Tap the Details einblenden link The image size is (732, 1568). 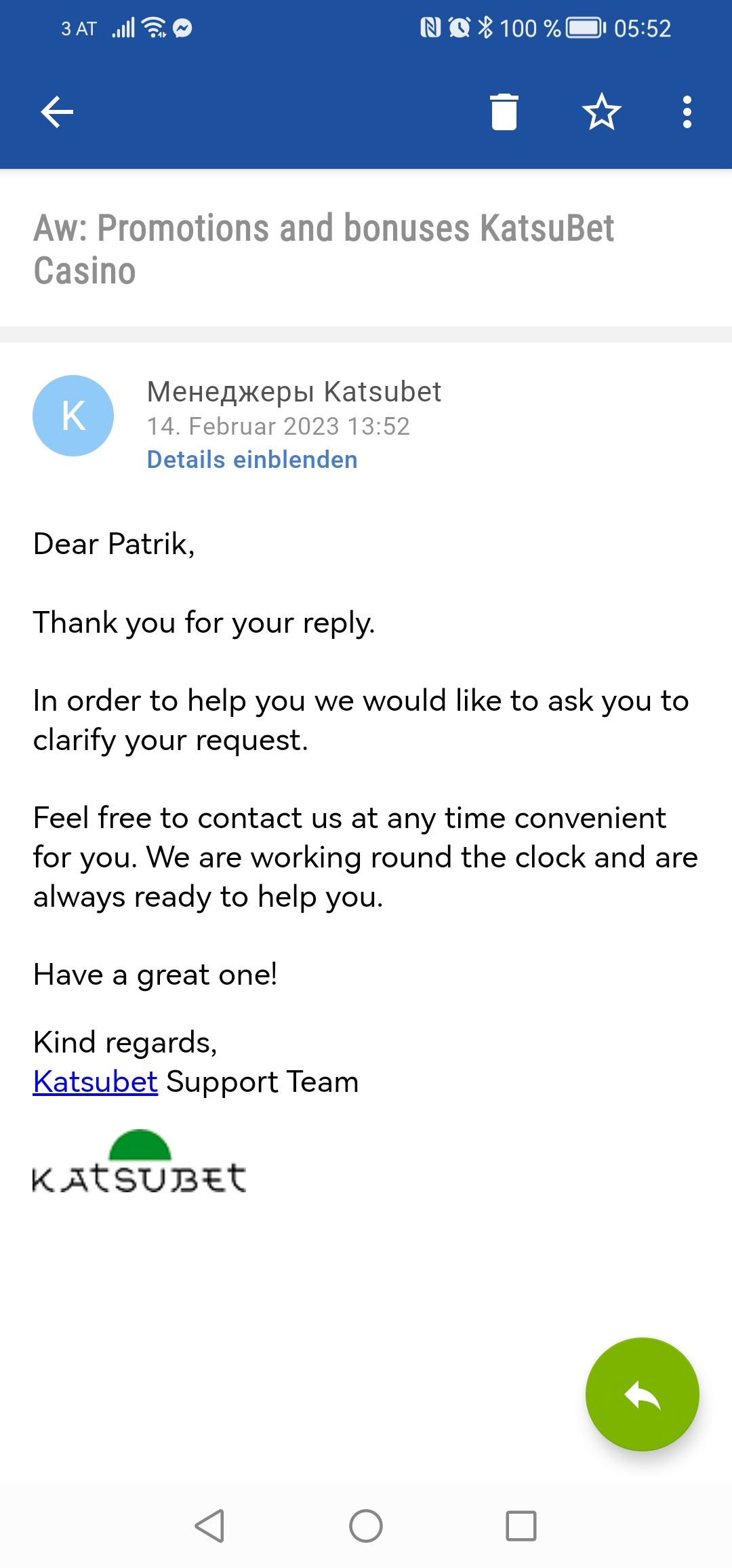[252, 460]
